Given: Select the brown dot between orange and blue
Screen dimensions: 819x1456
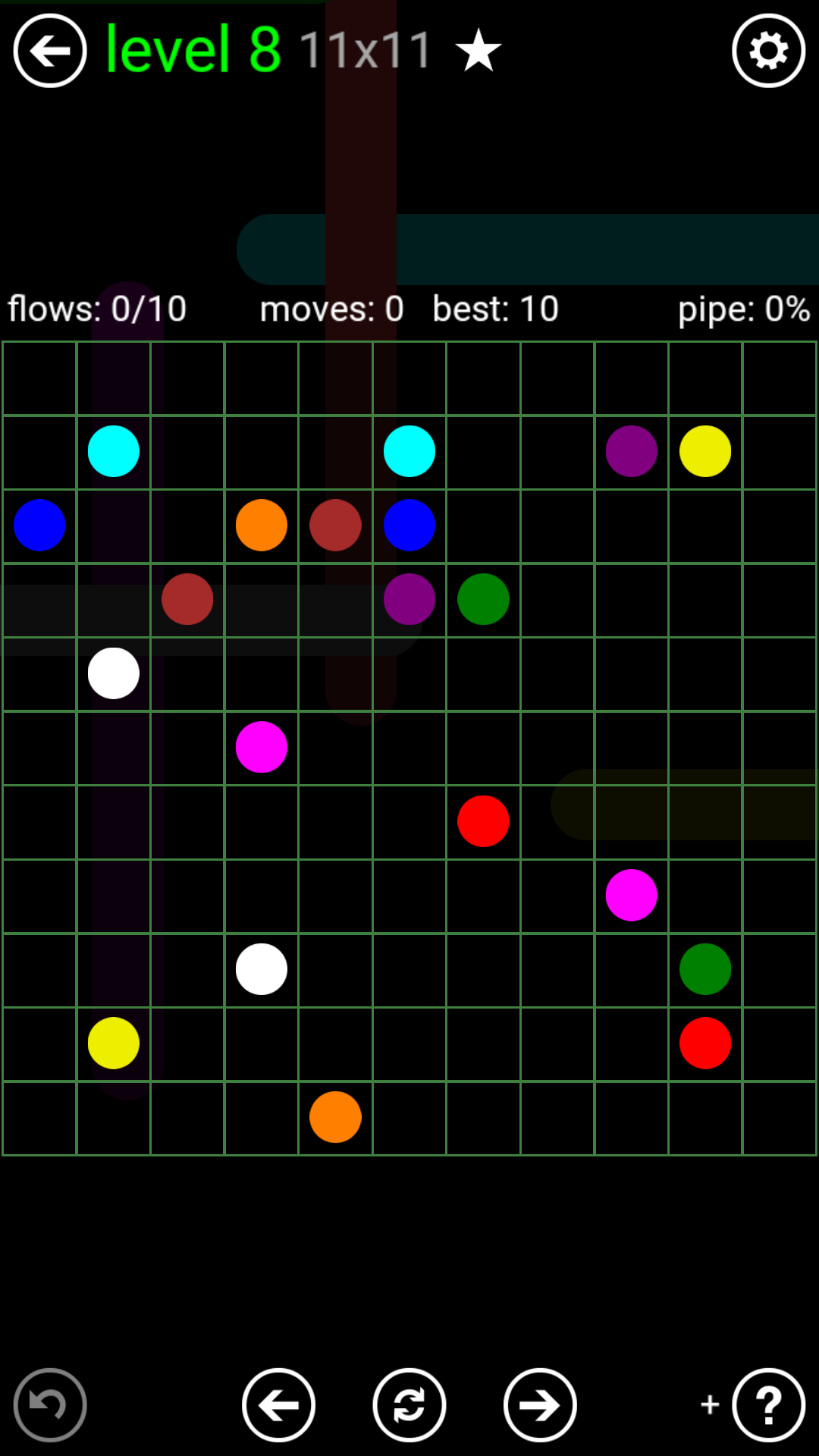Looking at the screenshot, I should [335, 525].
